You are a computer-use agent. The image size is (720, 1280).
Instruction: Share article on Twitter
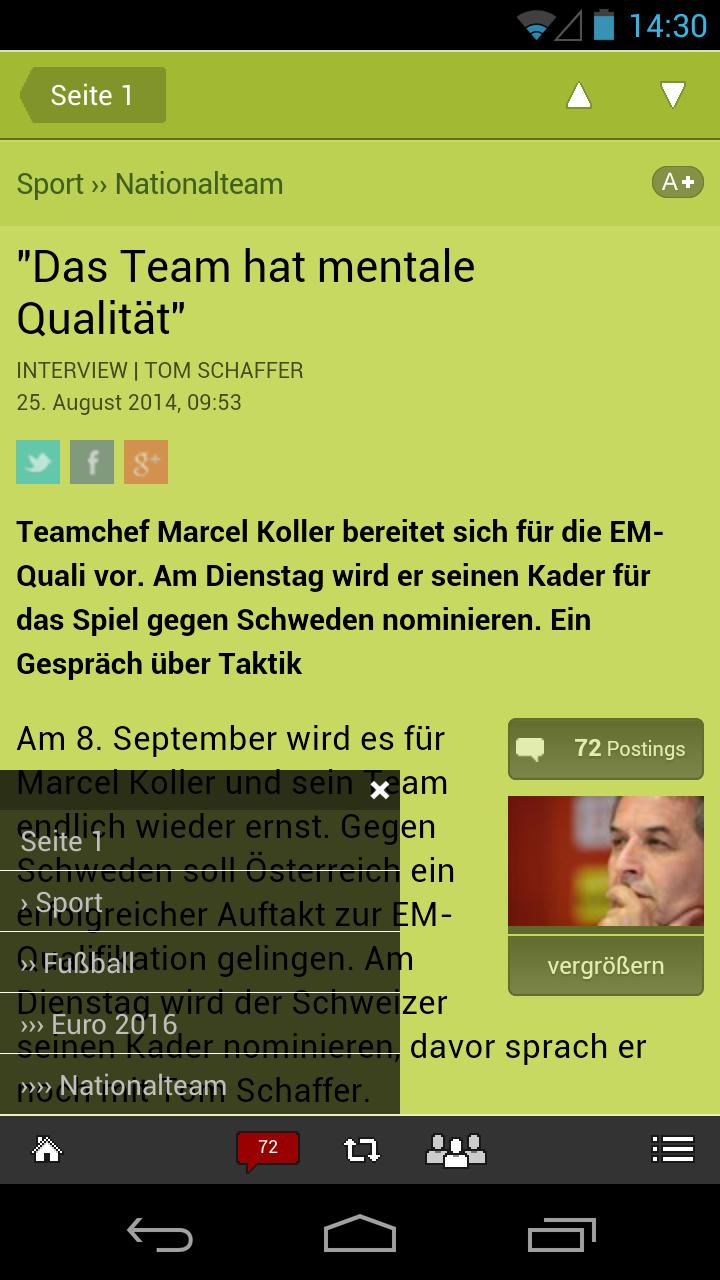pyautogui.click(x=37, y=462)
